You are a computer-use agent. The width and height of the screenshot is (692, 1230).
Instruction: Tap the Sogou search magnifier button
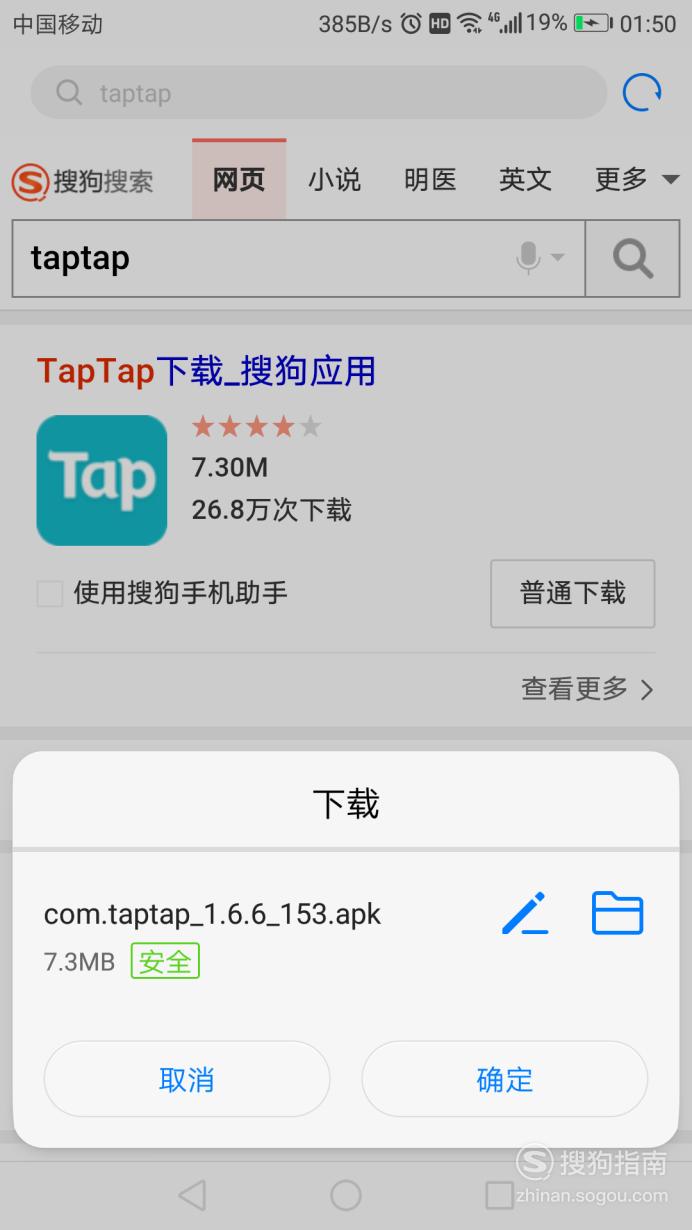(633, 259)
